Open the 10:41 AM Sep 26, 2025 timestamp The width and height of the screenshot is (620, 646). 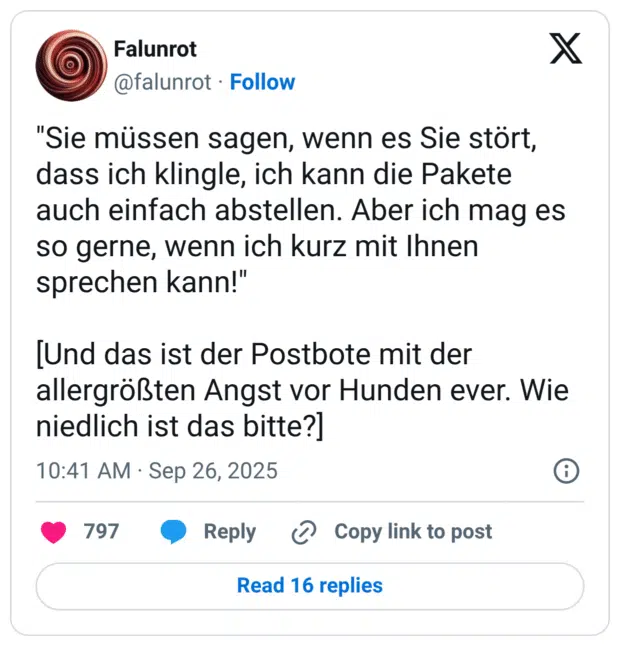tap(157, 470)
